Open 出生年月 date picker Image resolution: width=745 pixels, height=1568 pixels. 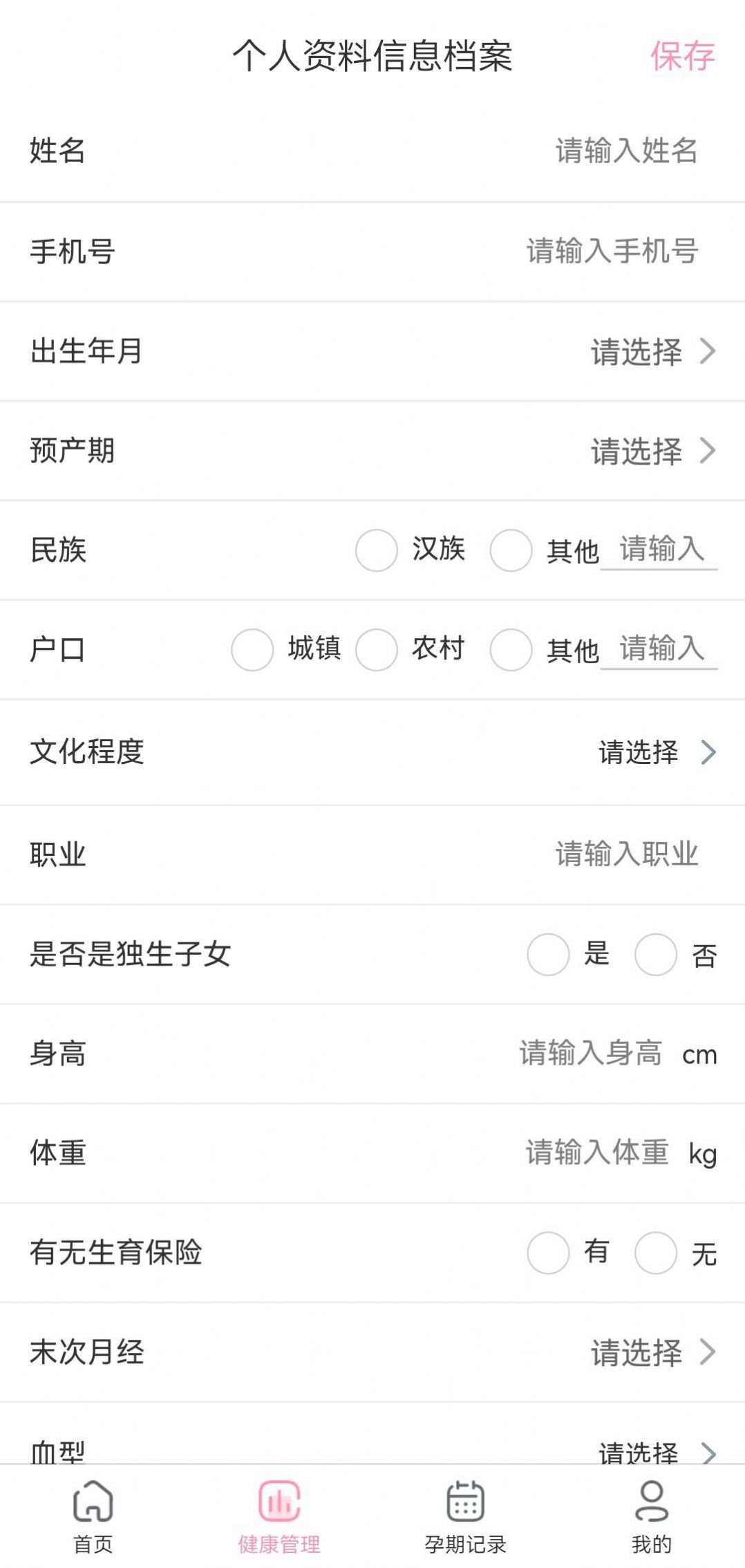pyautogui.click(x=636, y=352)
